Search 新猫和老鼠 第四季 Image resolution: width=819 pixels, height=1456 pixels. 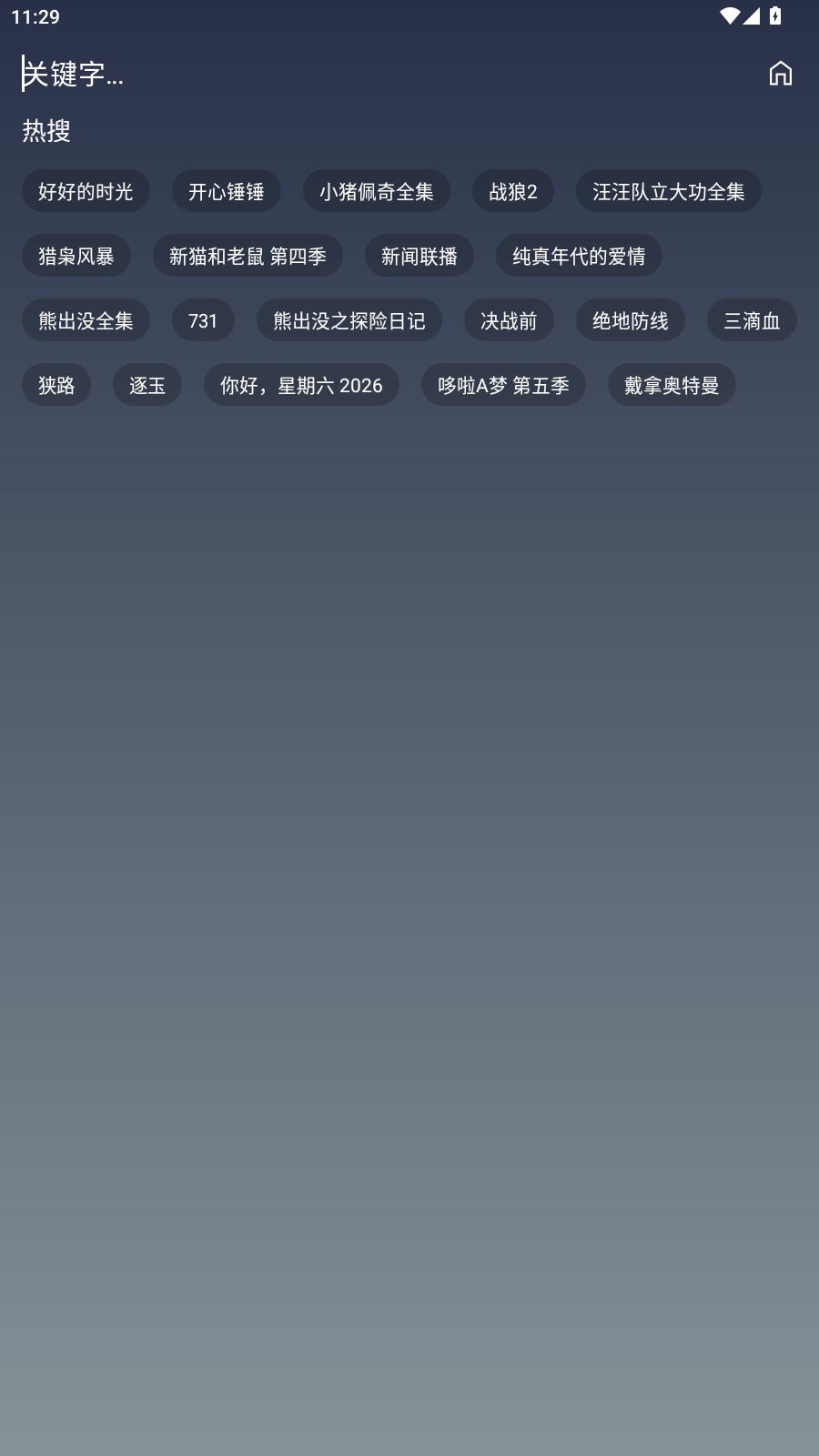248,256
